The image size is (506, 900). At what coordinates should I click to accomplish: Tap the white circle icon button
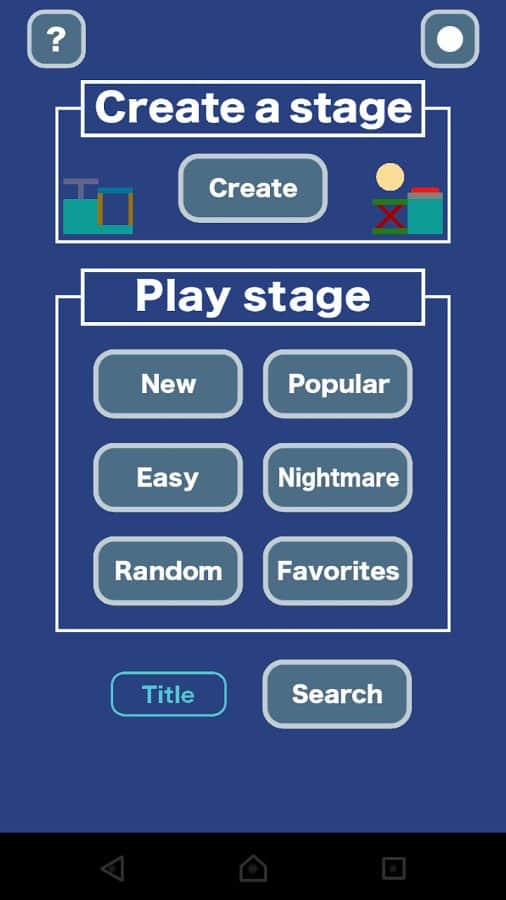[450, 39]
